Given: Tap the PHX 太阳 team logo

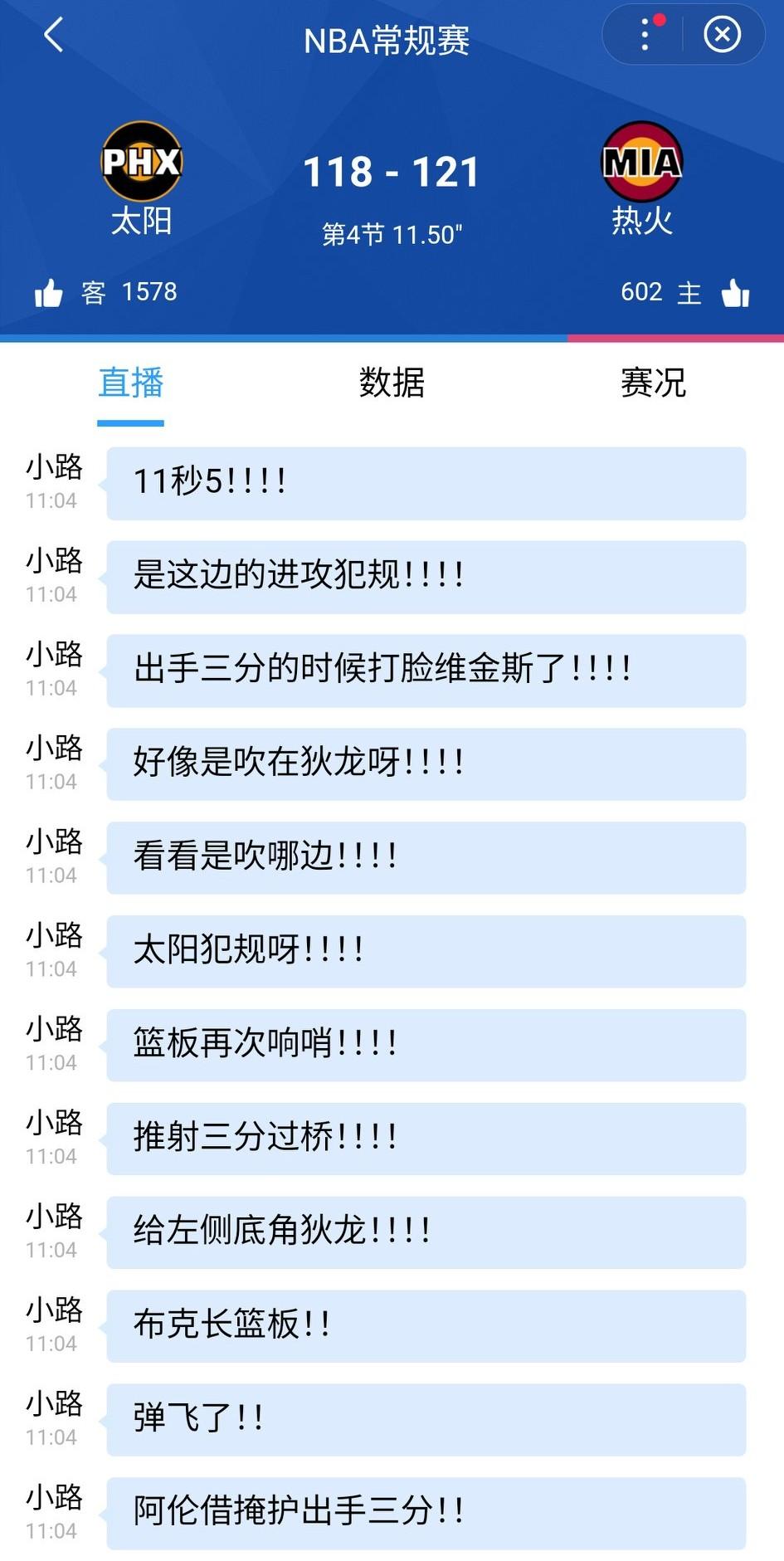Looking at the screenshot, I should (140, 163).
